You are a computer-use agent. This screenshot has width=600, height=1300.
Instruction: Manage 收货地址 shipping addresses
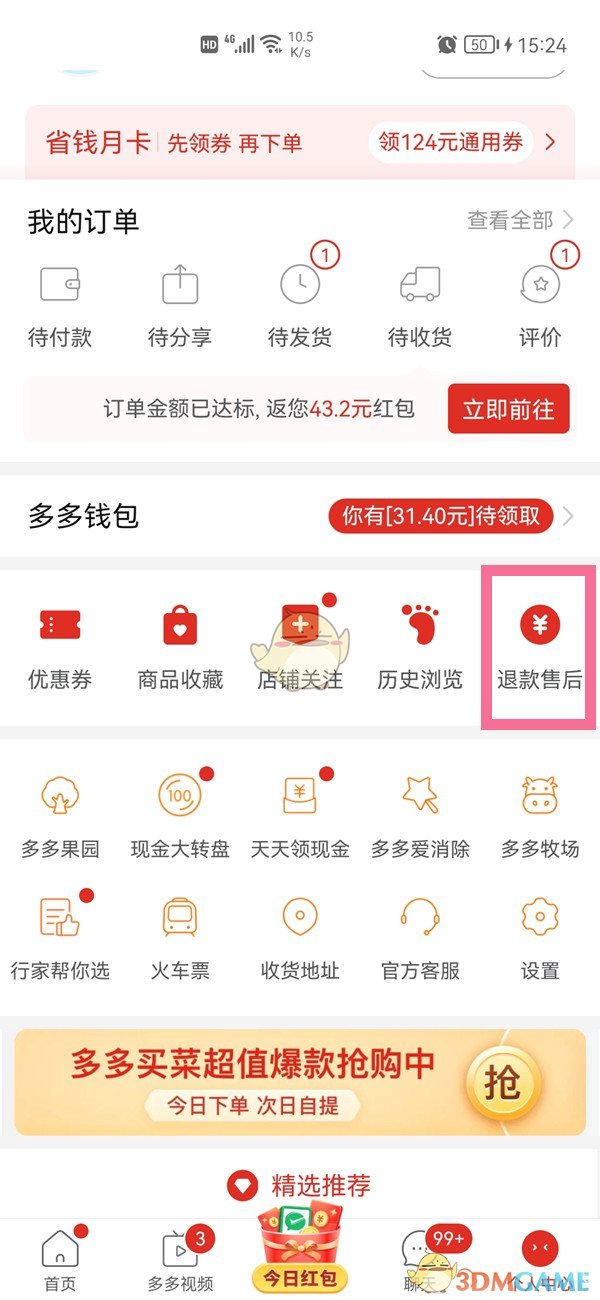point(300,935)
